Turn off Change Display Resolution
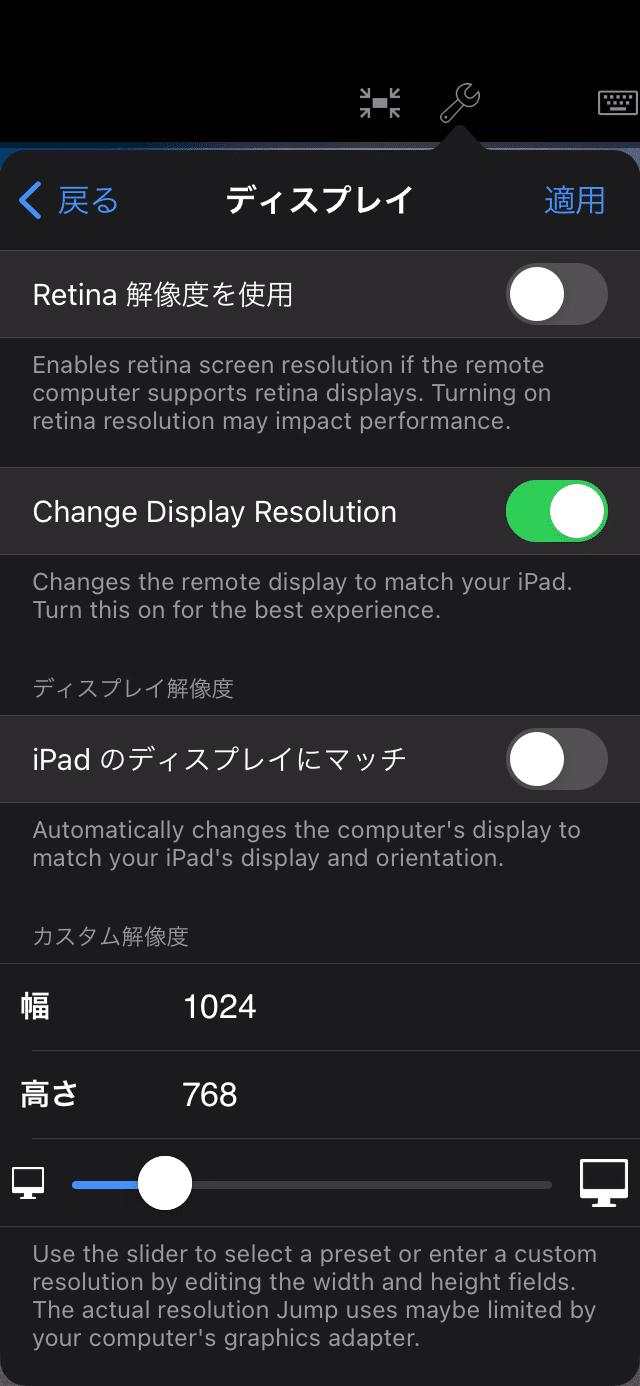The image size is (640, 1386). [x=557, y=511]
